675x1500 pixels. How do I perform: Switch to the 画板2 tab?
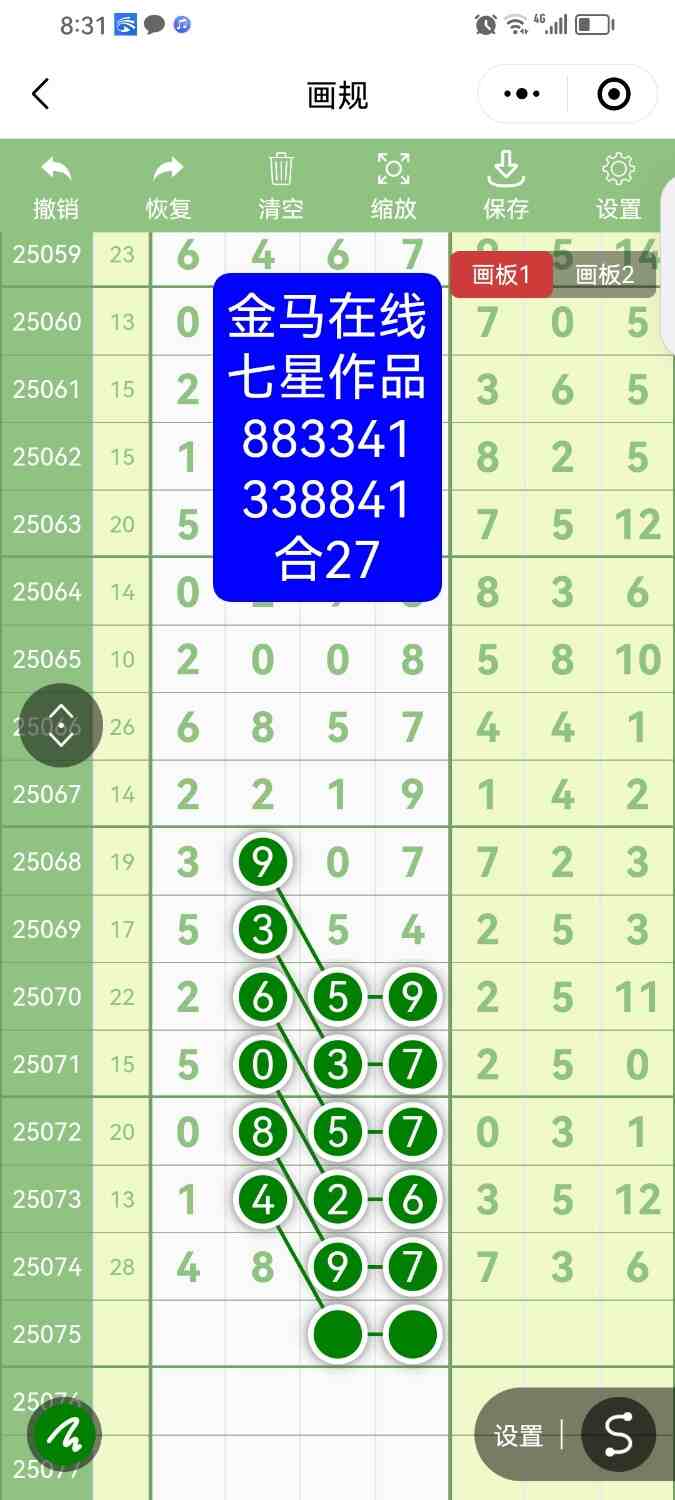tap(605, 275)
